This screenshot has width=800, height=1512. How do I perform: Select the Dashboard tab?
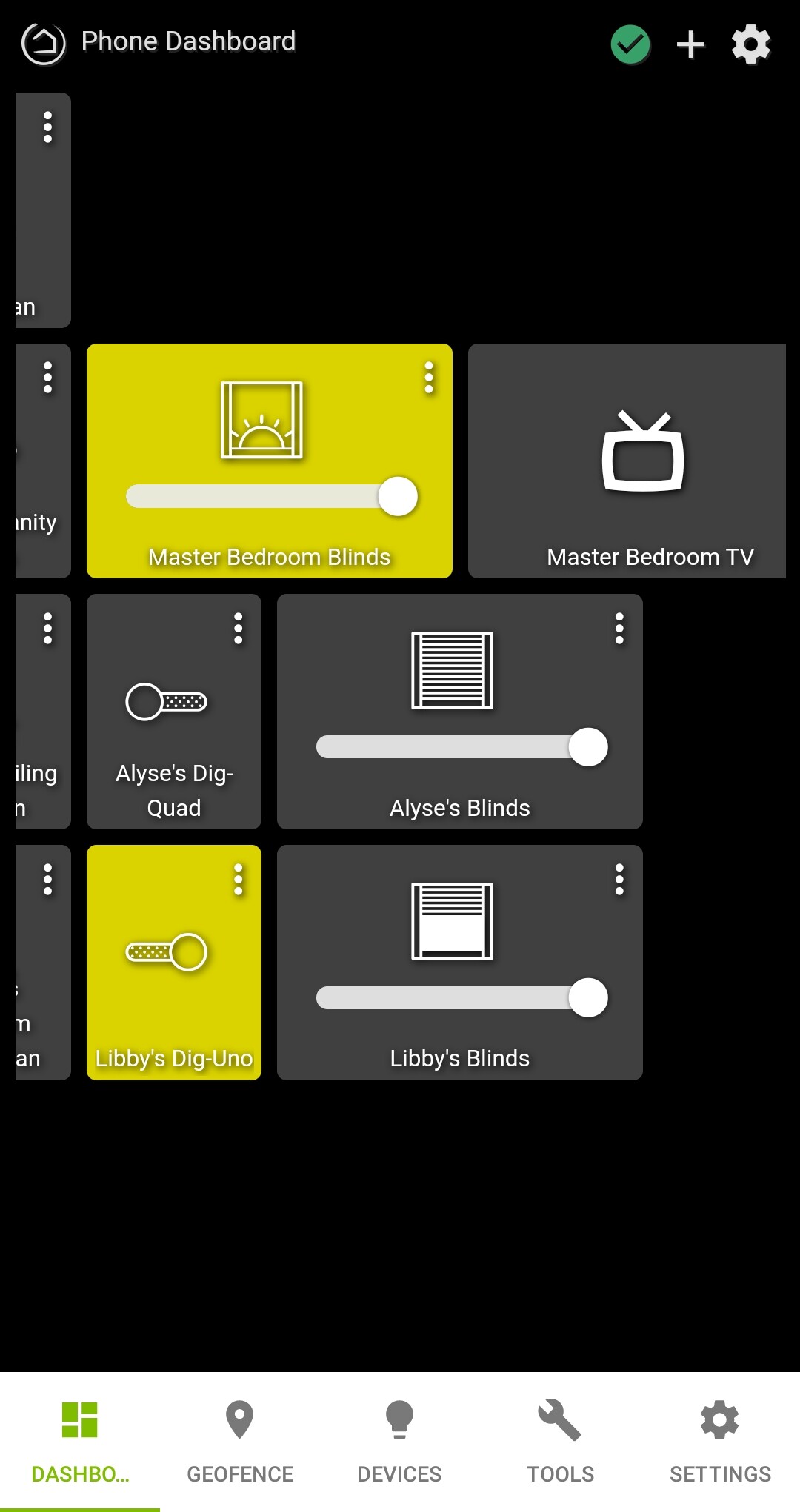80,1442
